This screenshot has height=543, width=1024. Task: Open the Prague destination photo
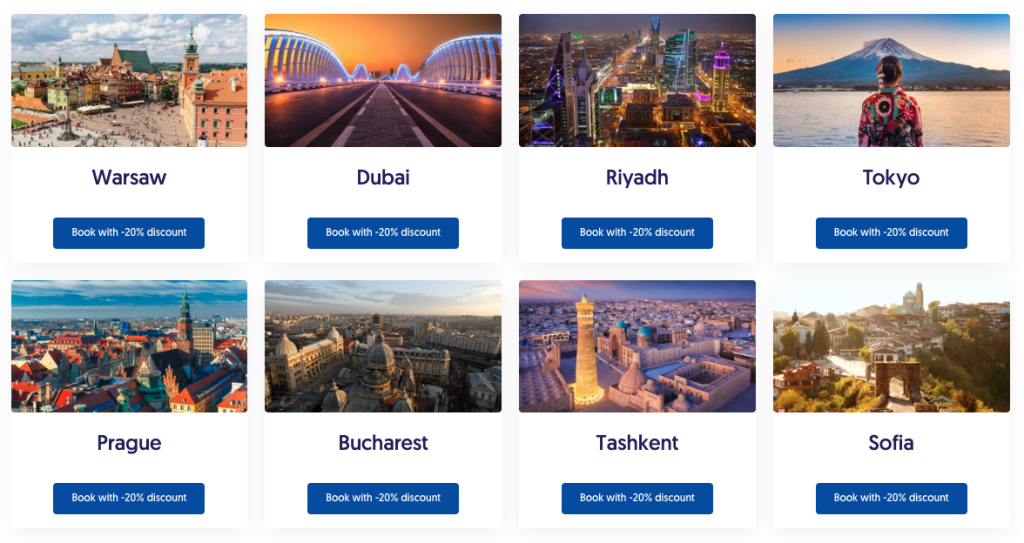tap(129, 346)
